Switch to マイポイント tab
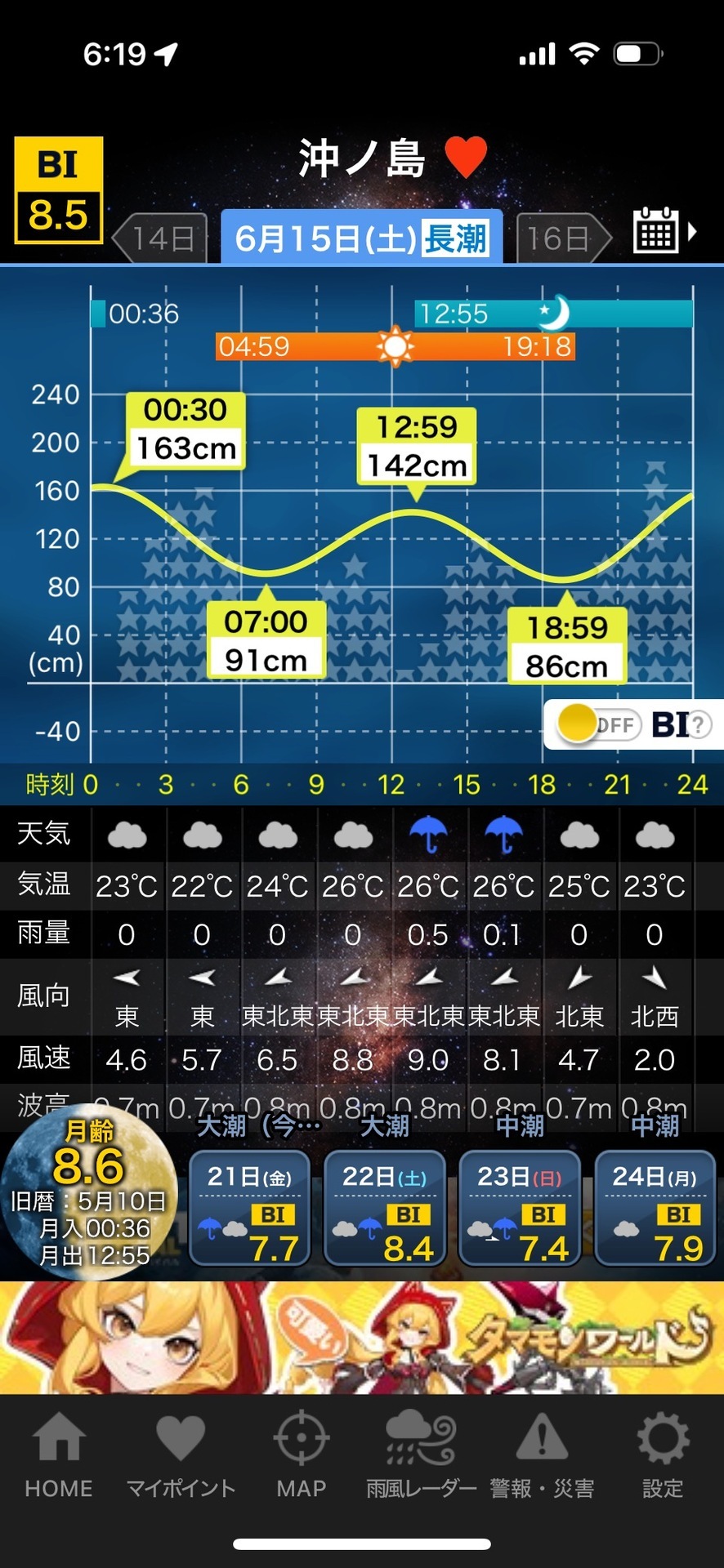The width and height of the screenshot is (724, 1568). point(181,1455)
